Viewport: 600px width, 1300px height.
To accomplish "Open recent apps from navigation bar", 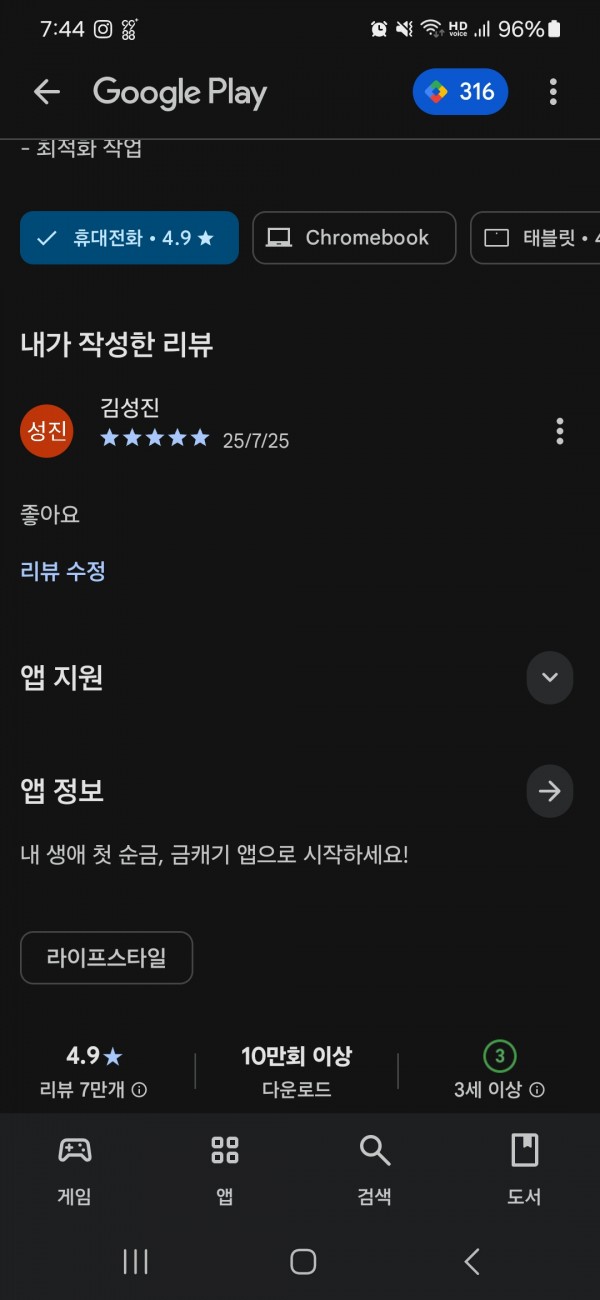I will [x=135, y=1261].
